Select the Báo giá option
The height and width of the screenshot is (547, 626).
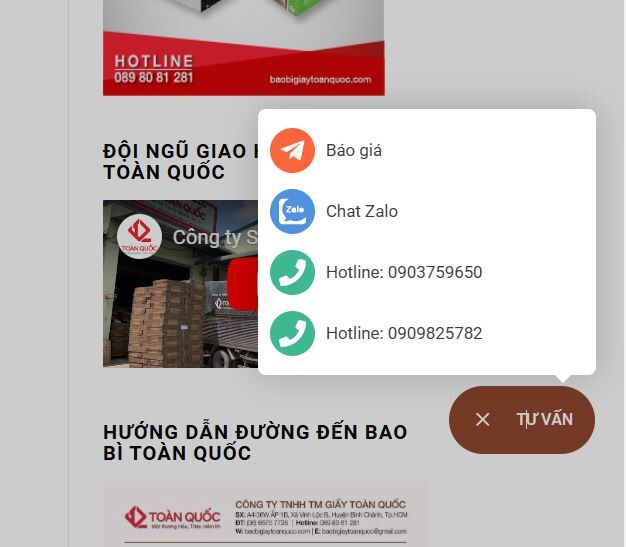[x=353, y=151]
